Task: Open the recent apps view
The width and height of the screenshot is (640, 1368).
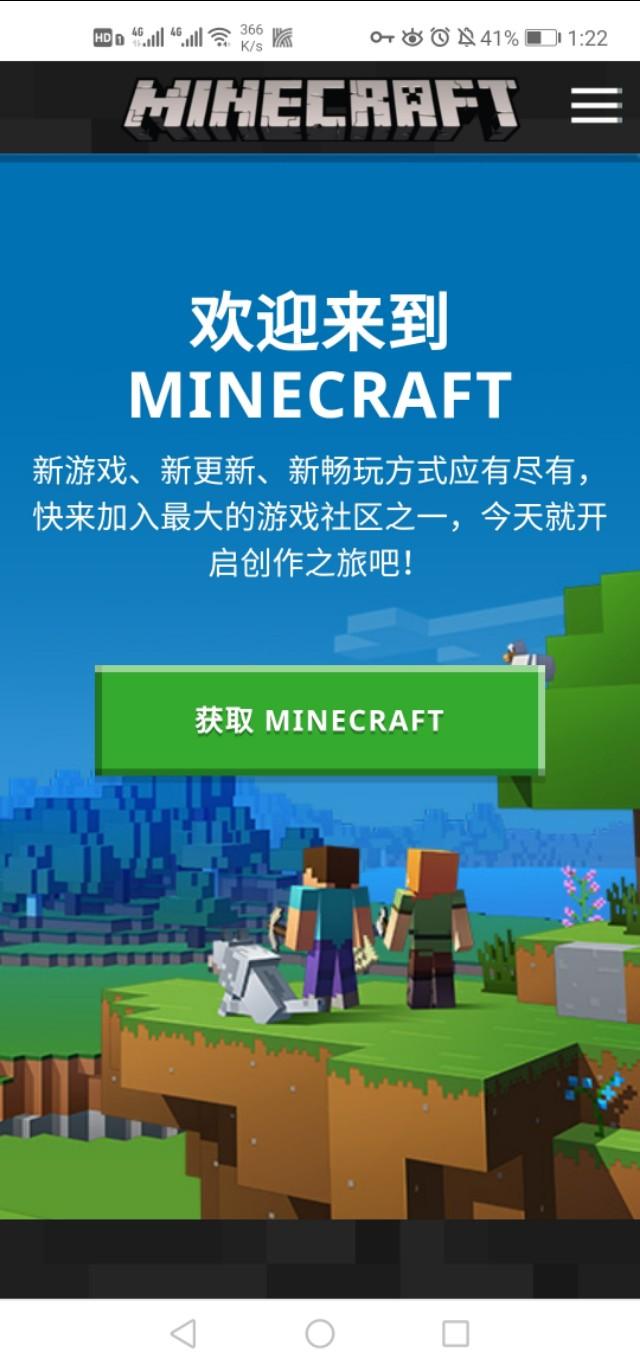Action: (x=456, y=1333)
